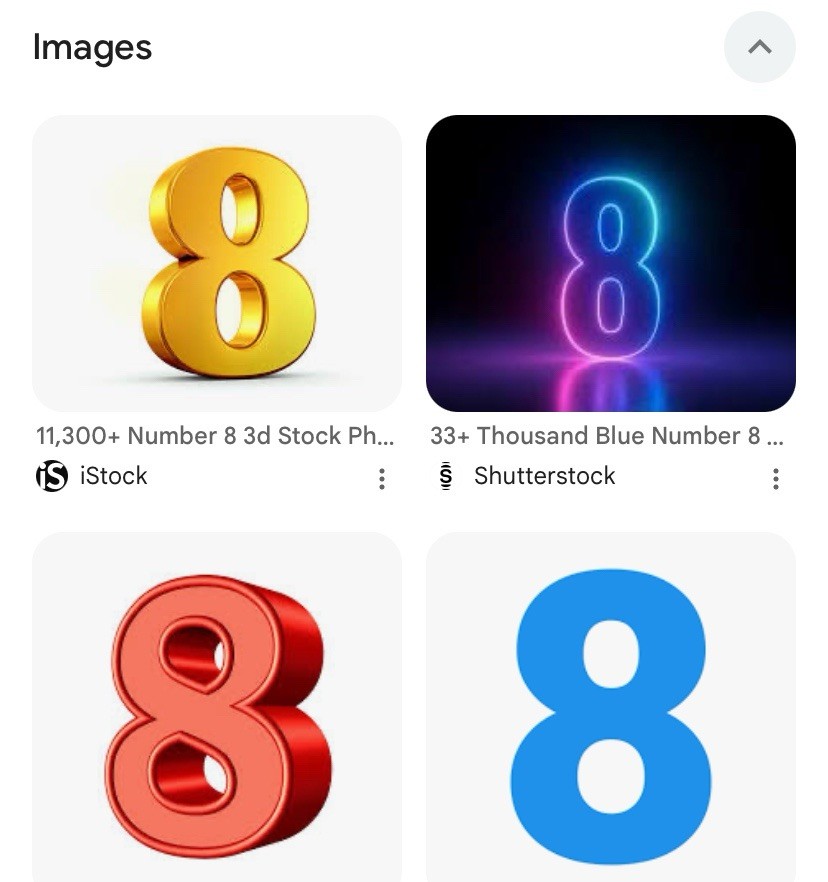Image resolution: width=828 pixels, height=882 pixels.
Task: Open the gold number 8 iStock image
Action: (x=217, y=263)
